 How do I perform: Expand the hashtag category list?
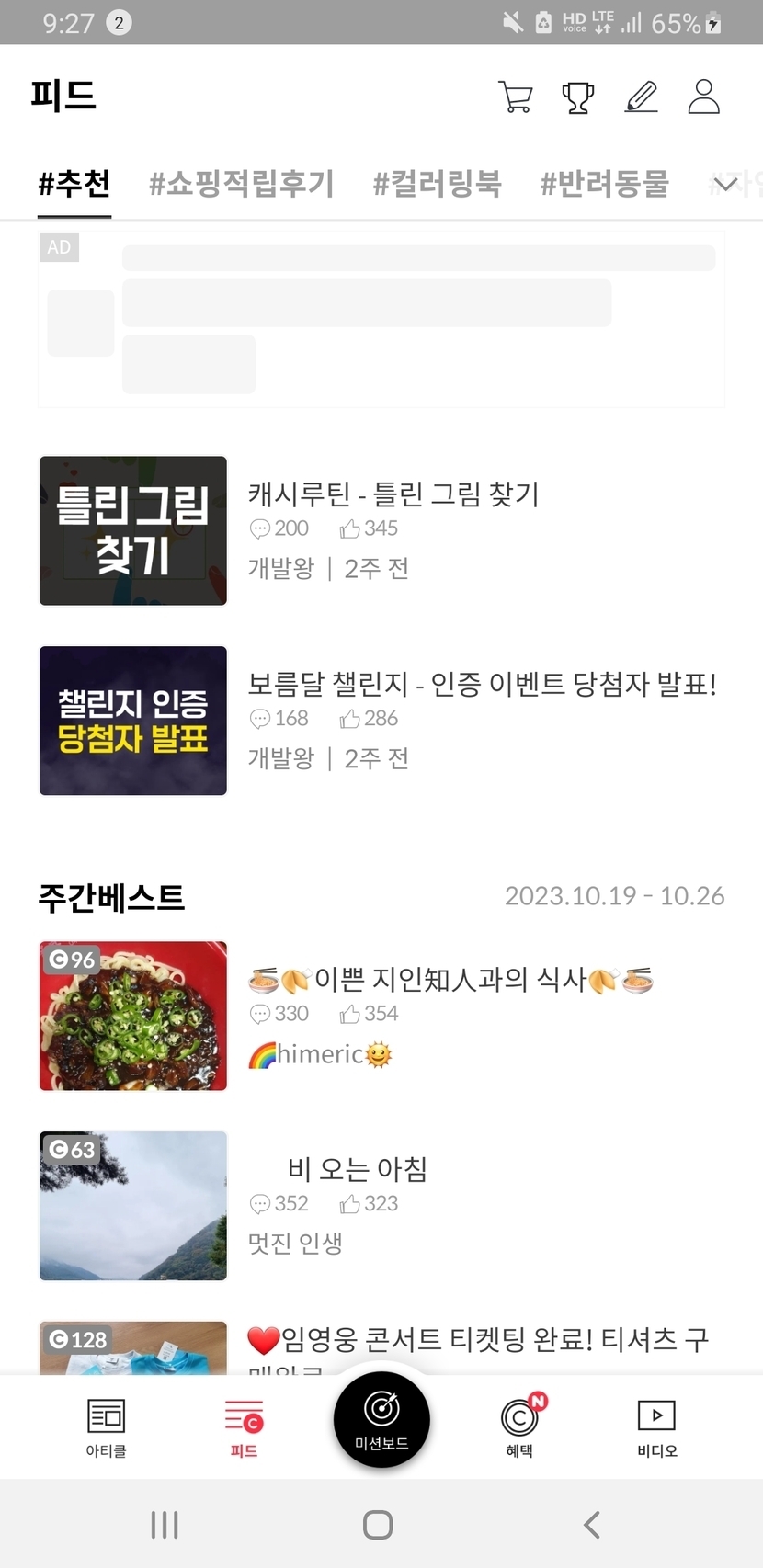726,185
